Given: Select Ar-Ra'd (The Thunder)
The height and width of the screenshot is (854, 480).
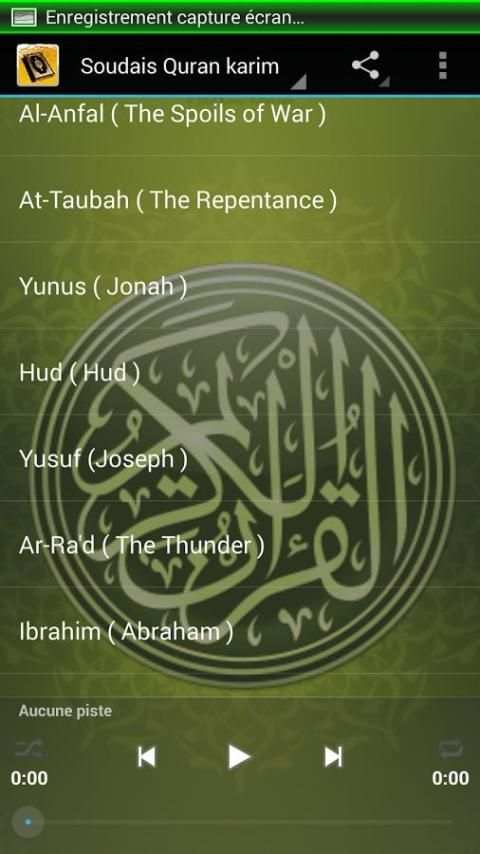Looking at the screenshot, I should [x=240, y=545].
